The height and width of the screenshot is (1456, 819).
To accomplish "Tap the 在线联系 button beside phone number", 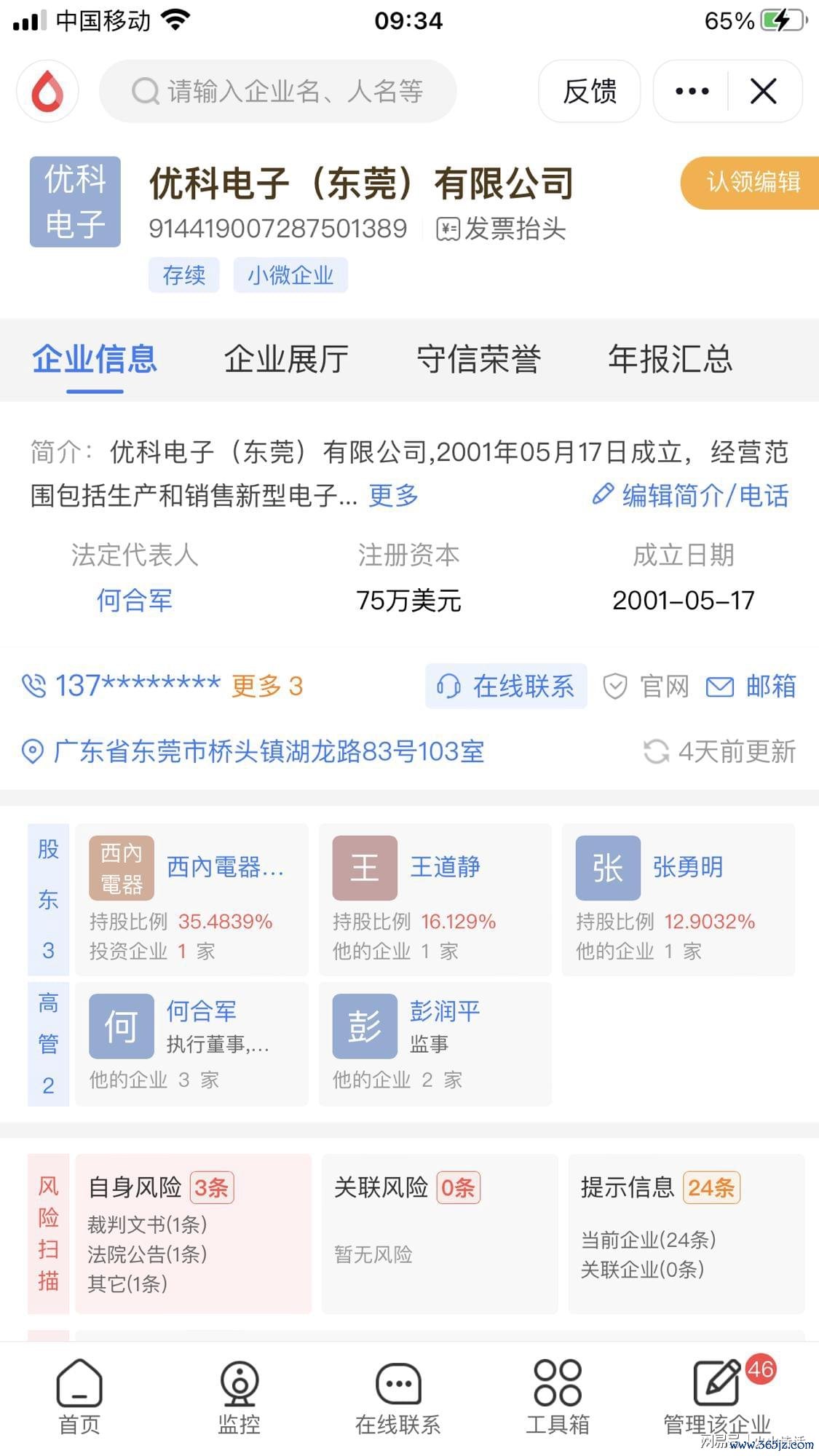I will pos(506,686).
